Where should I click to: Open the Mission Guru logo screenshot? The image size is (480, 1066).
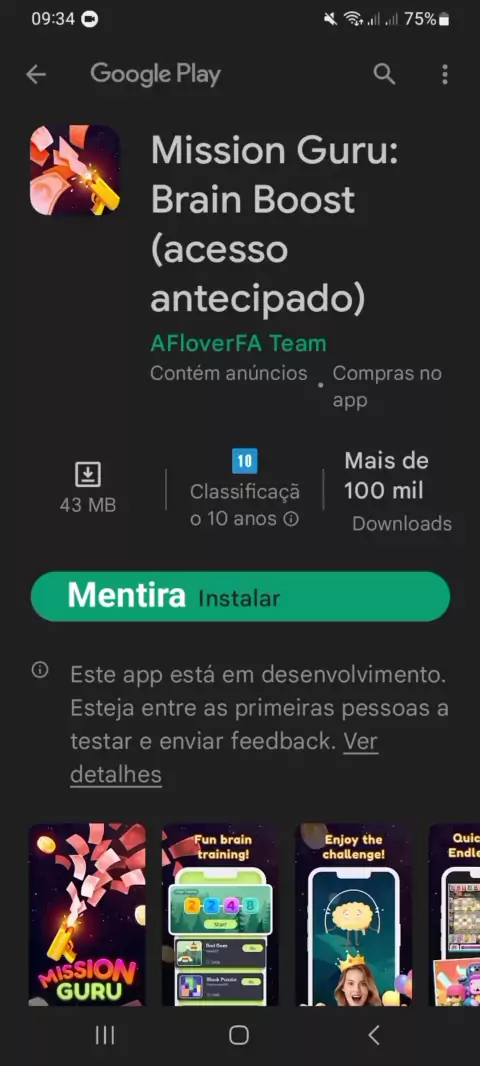pos(87,914)
